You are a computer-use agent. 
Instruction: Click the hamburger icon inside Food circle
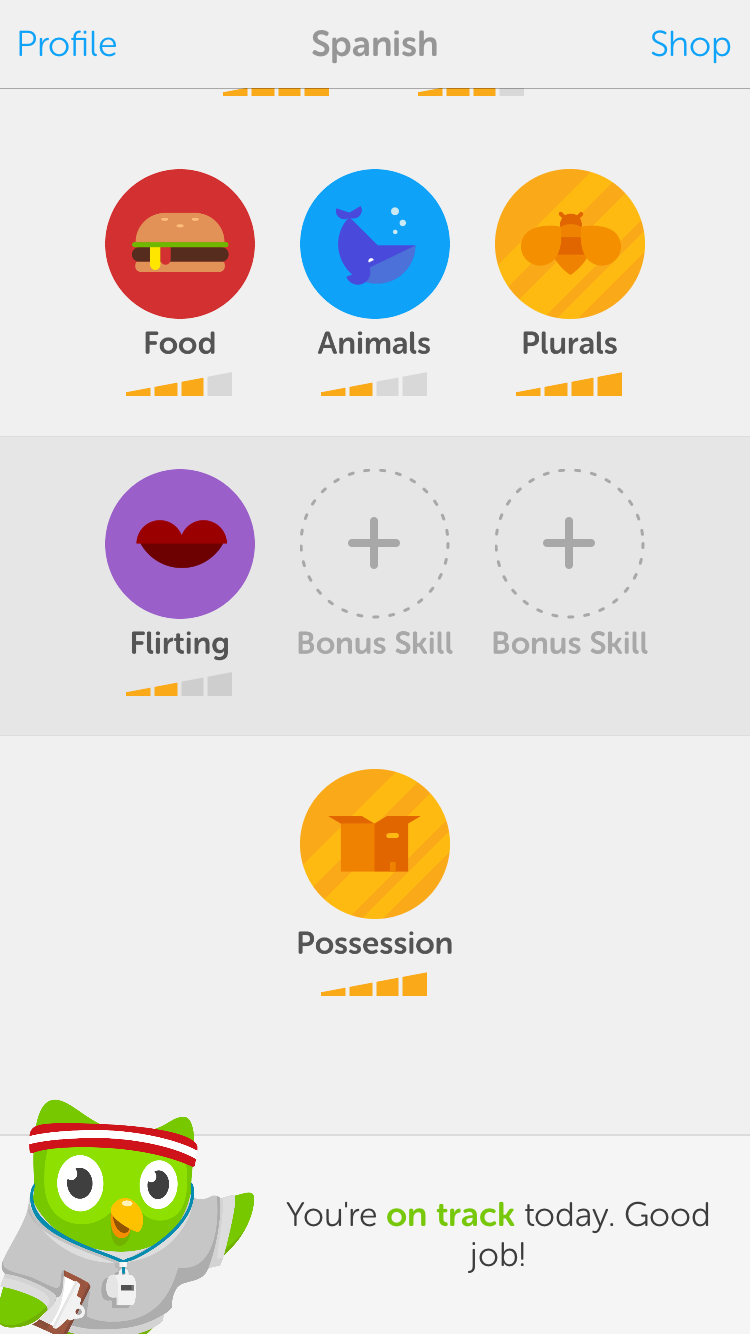pos(180,243)
